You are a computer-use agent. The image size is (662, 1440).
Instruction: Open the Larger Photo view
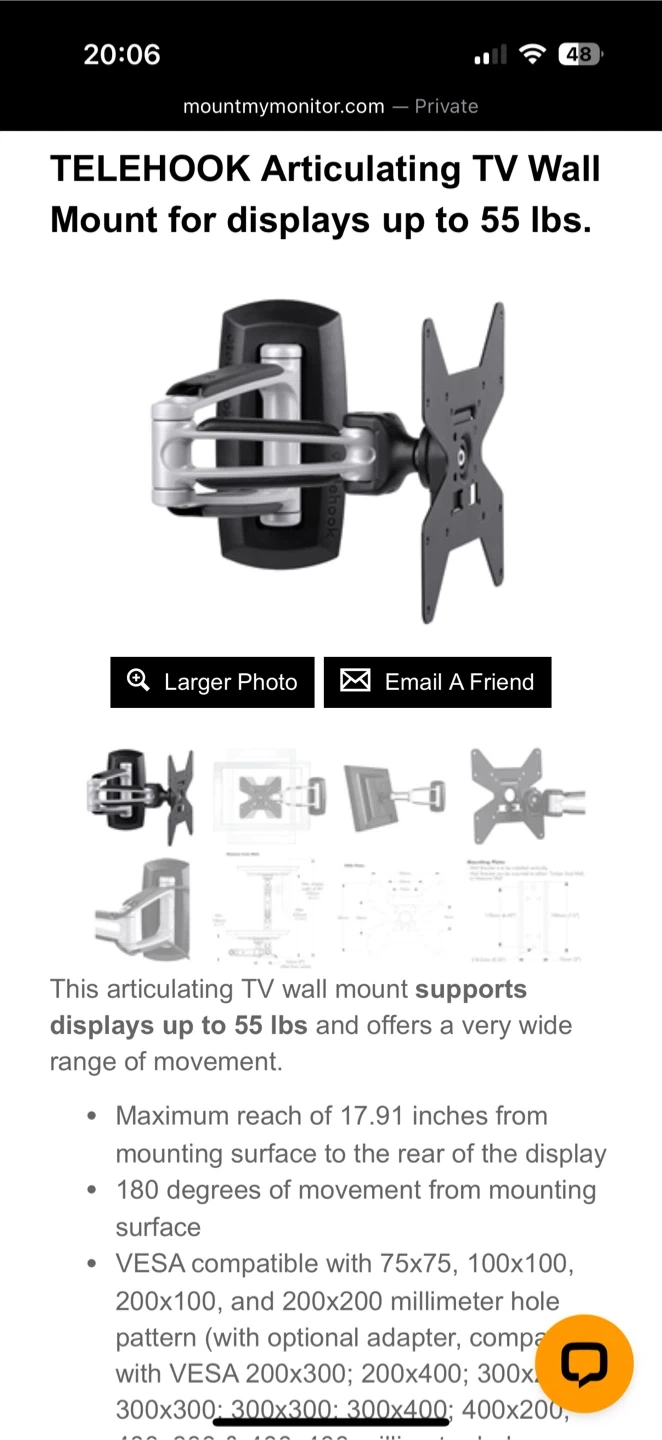pos(212,682)
